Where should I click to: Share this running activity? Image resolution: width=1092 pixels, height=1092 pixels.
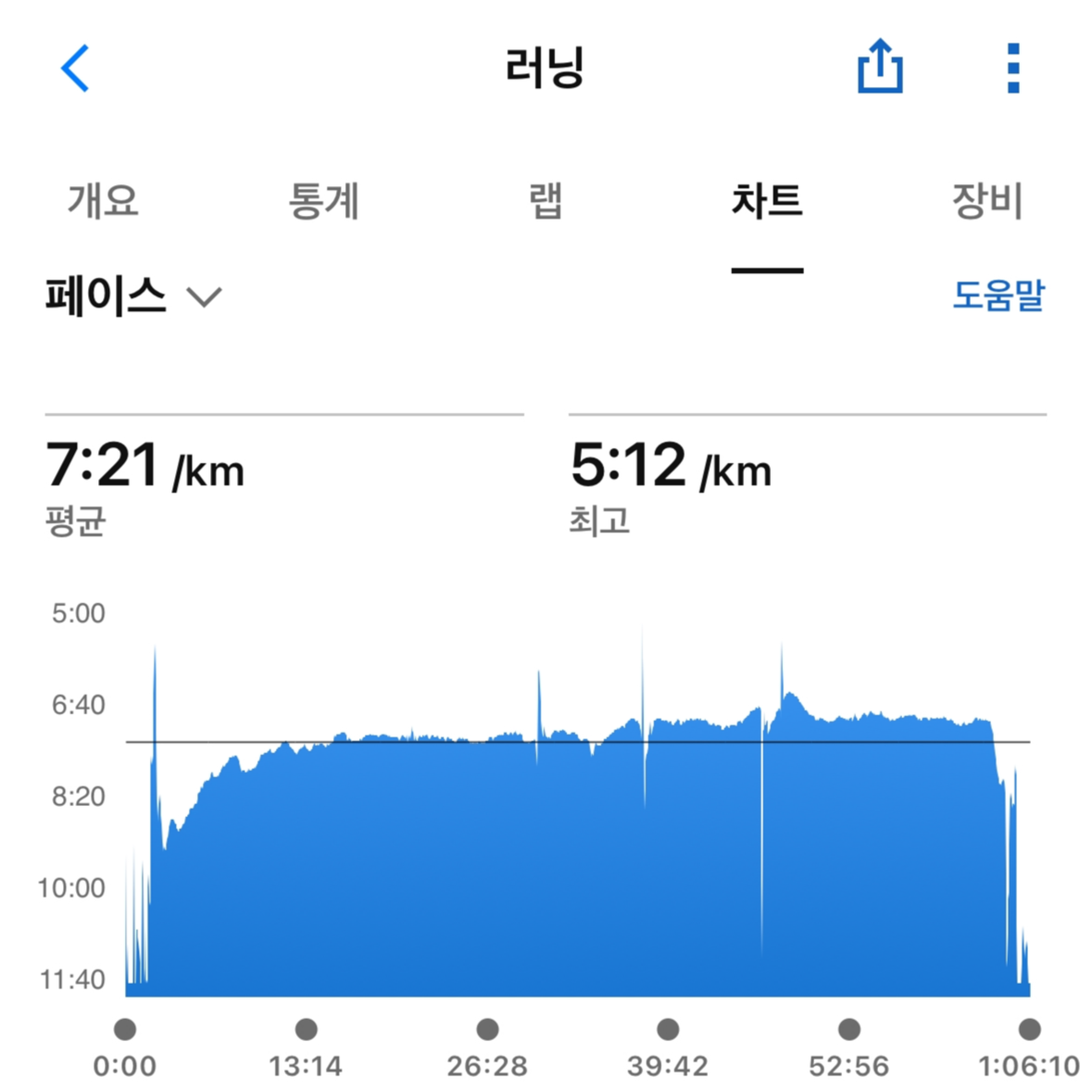[879, 67]
